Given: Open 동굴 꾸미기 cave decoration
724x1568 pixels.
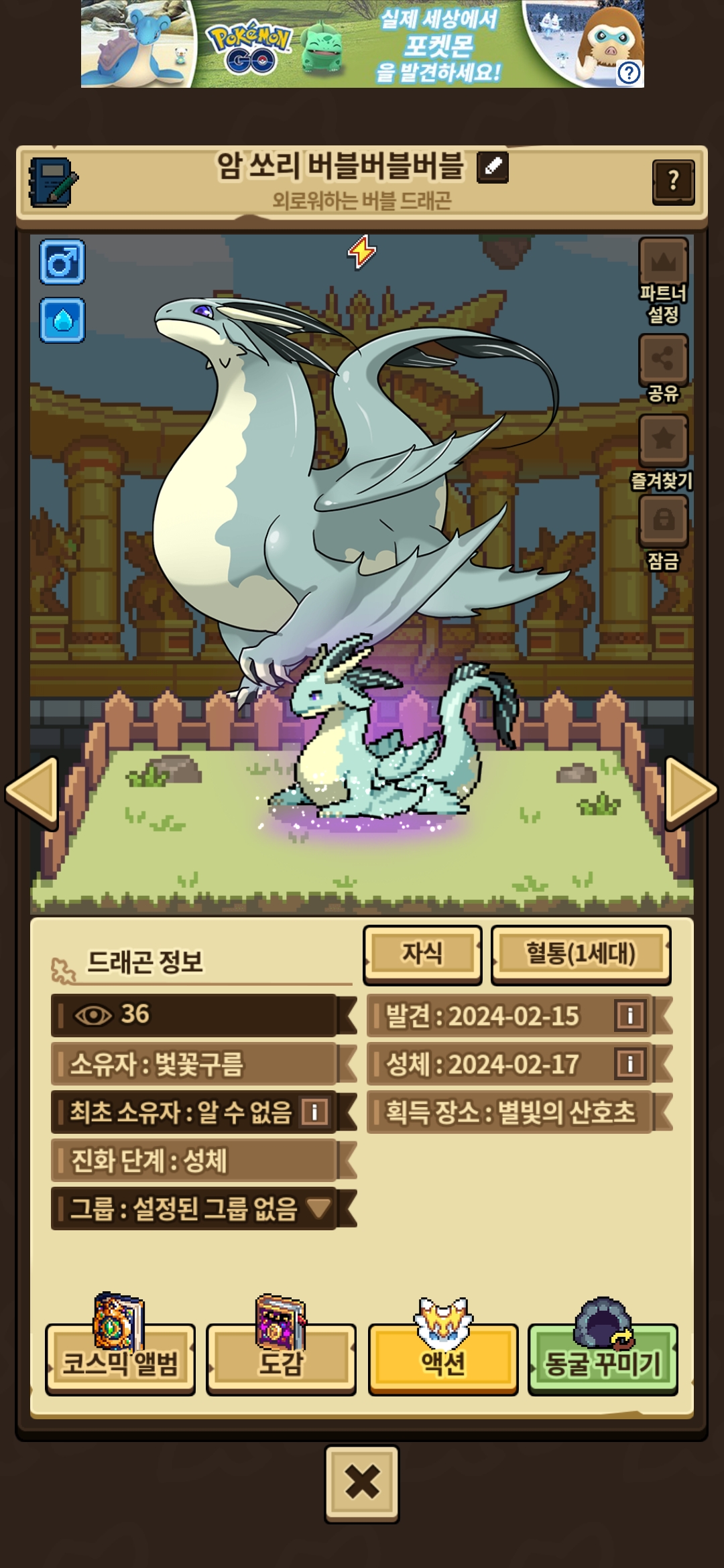Looking at the screenshot, I should [x=603, y=1362].
